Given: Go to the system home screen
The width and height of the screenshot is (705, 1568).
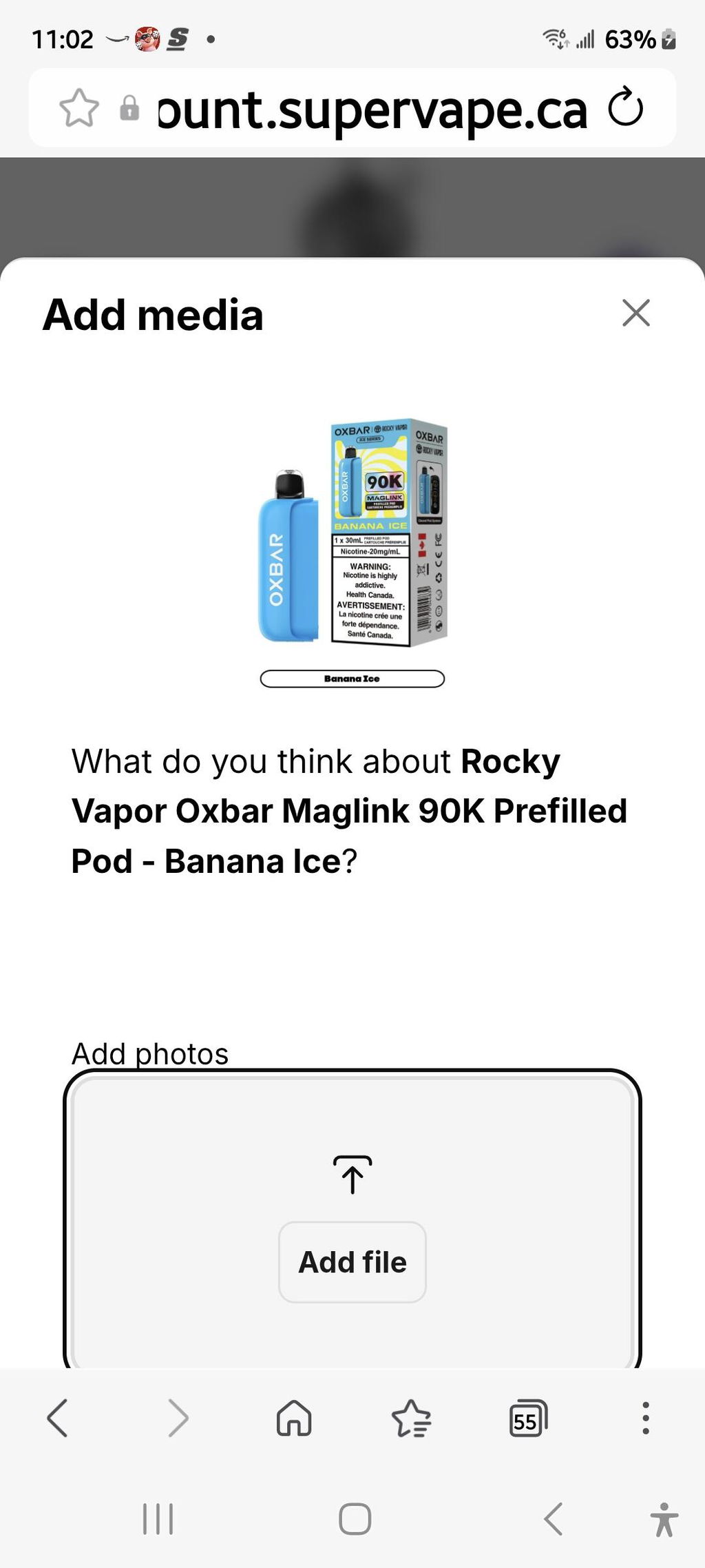Looking at the screenshot, I should click(x=355, y=1519).
